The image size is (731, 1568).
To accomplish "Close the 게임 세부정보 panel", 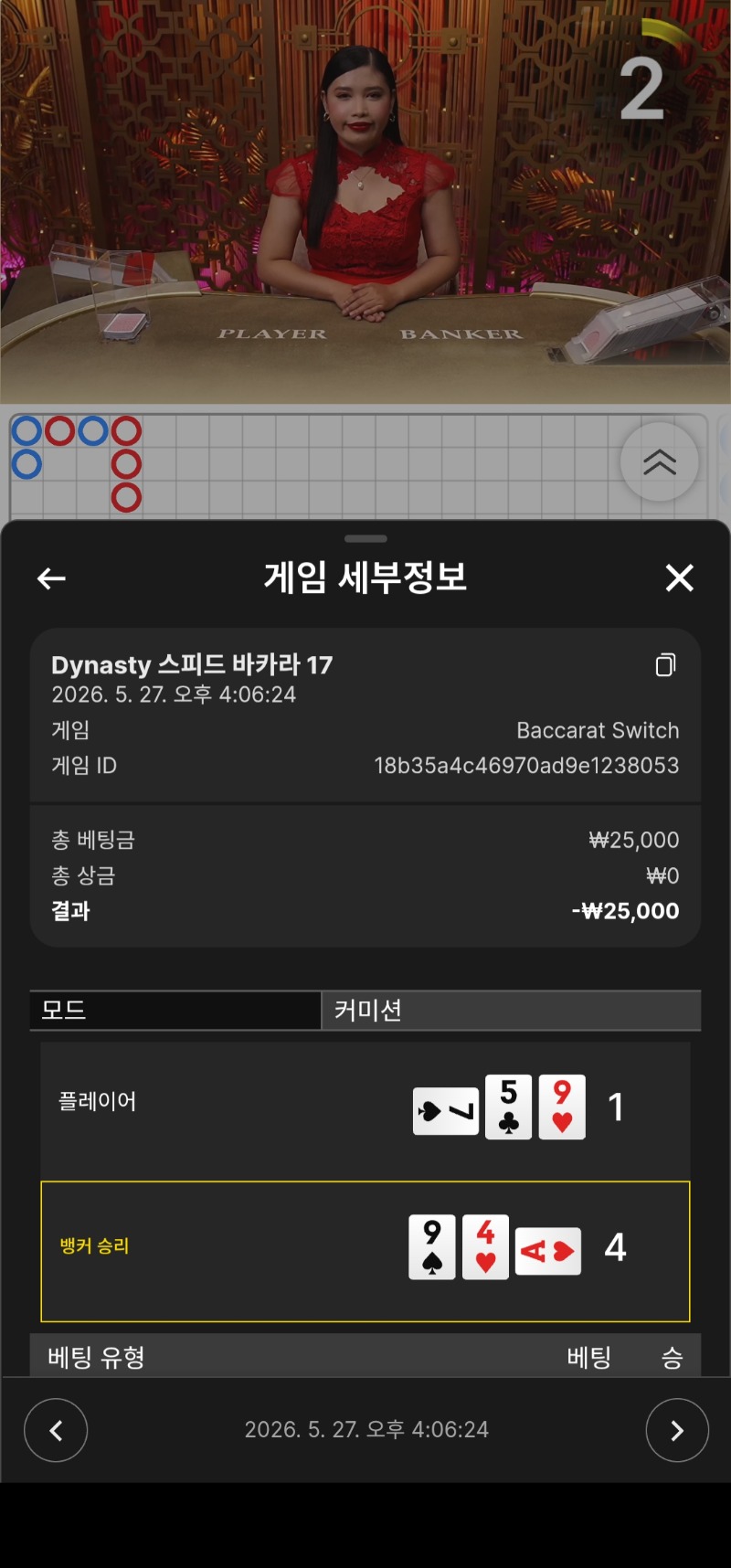I will pos(679,577).
